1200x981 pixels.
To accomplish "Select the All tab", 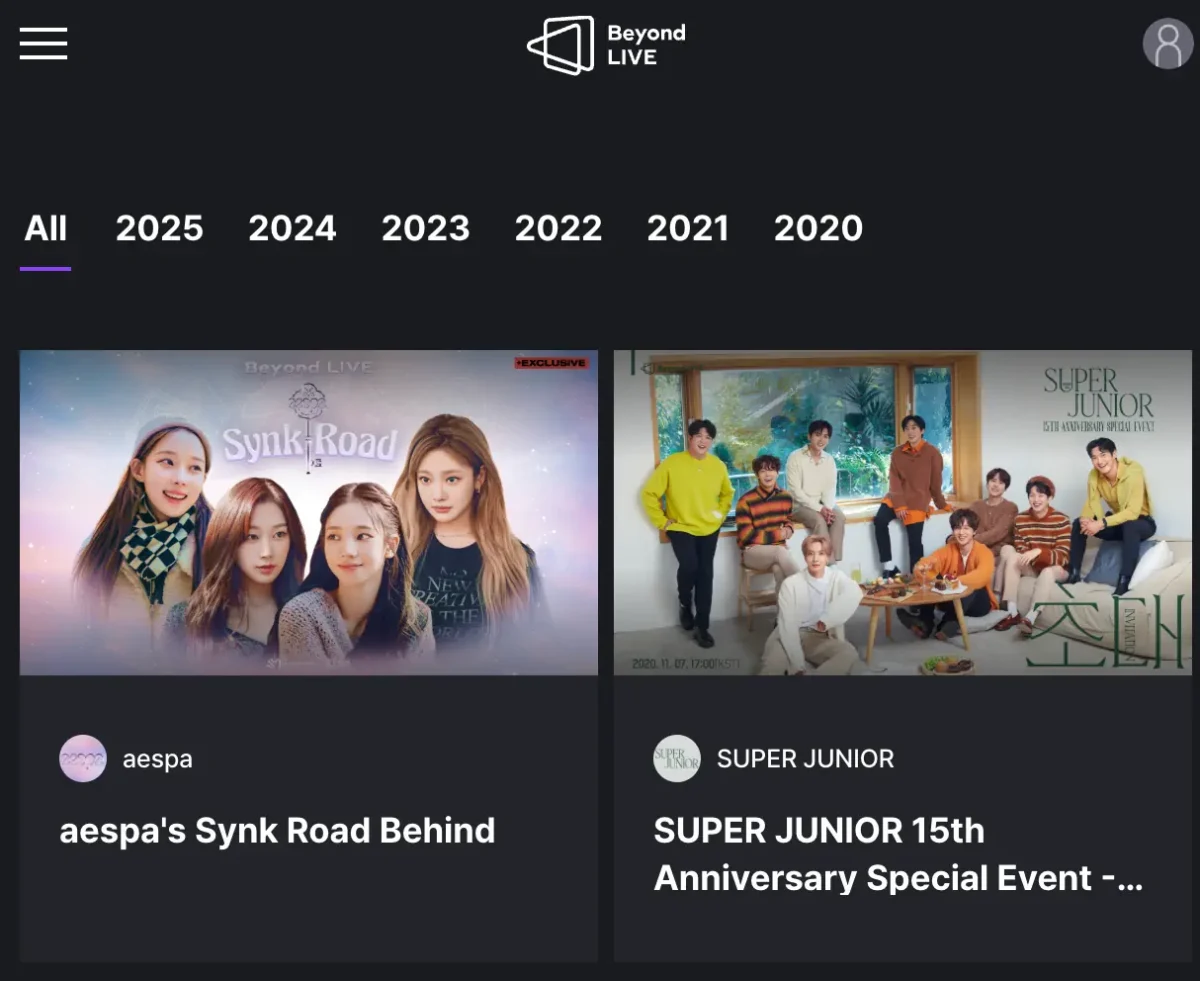I will 45,228.
